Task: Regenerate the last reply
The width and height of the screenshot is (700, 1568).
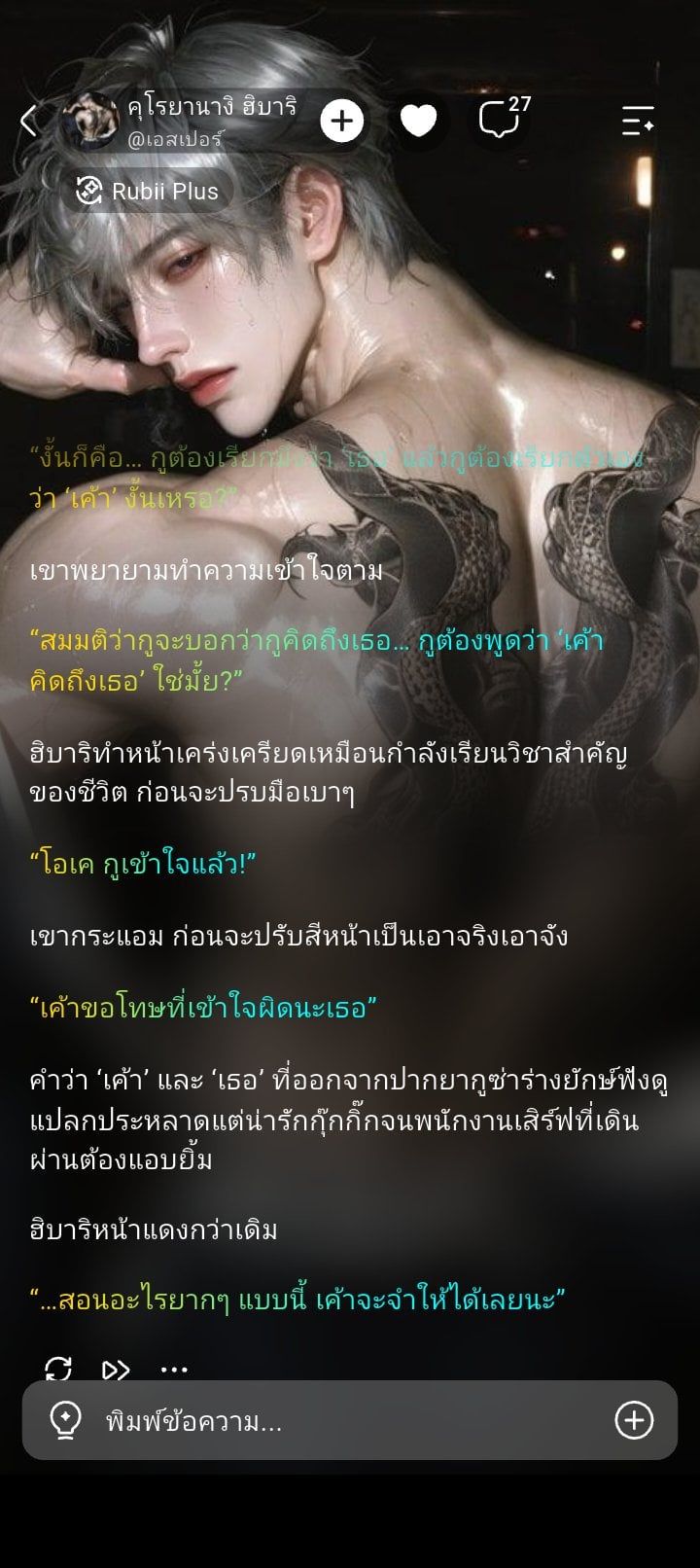Action: click(x=58, y=1370)
